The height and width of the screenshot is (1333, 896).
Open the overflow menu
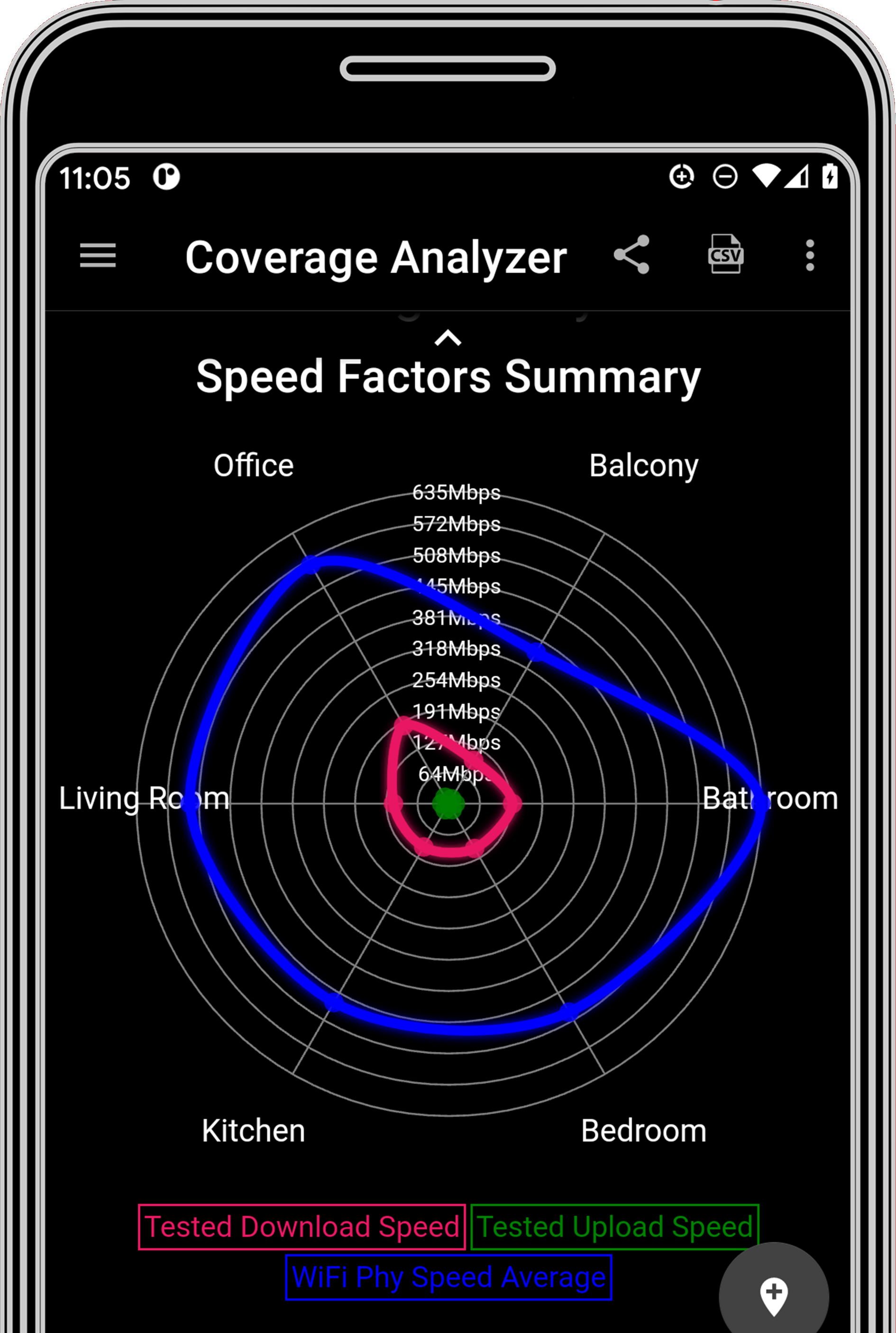pyautogui.click(x=810, y=255)
